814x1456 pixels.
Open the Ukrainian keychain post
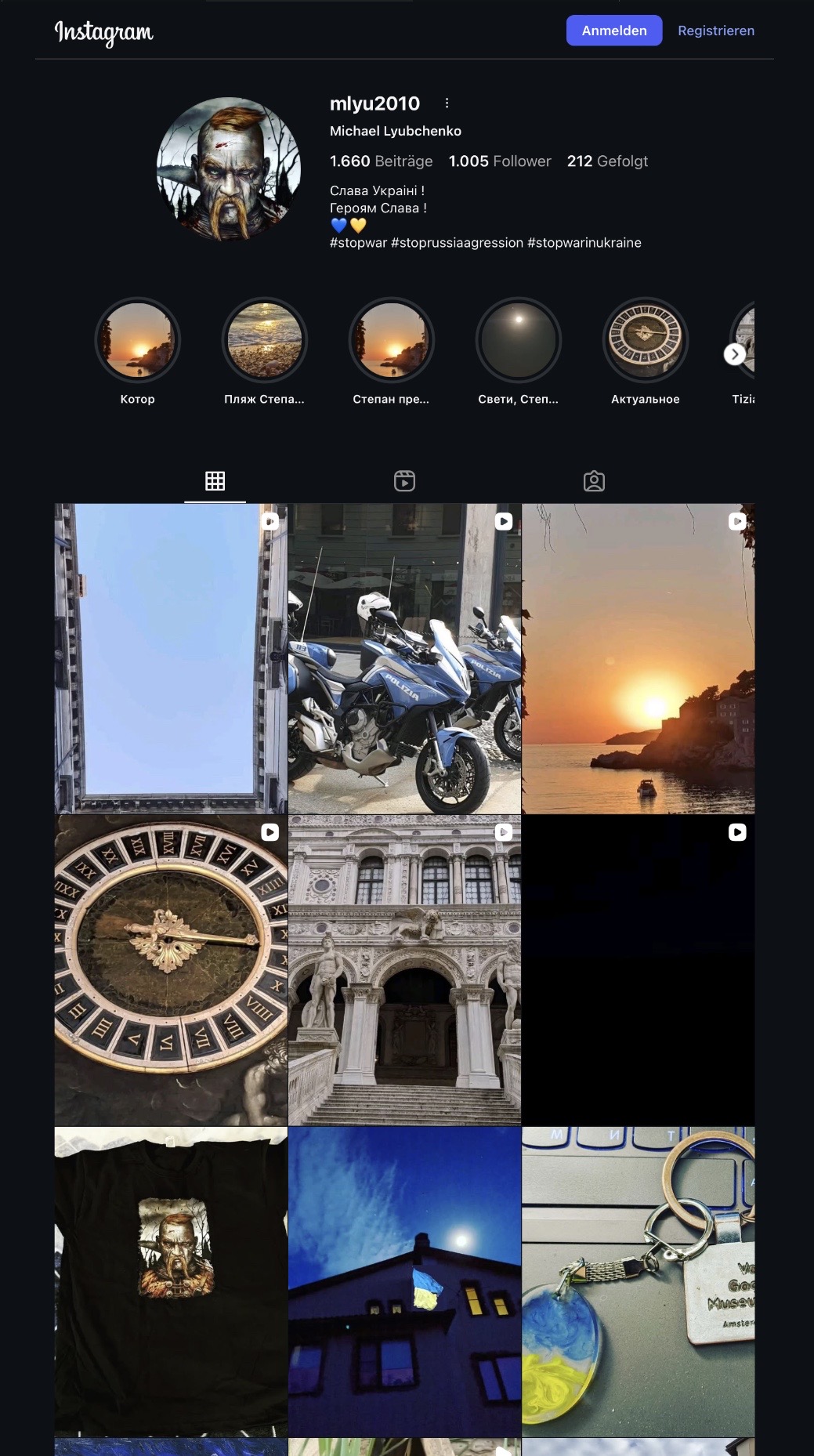[x=638, y=1281]
